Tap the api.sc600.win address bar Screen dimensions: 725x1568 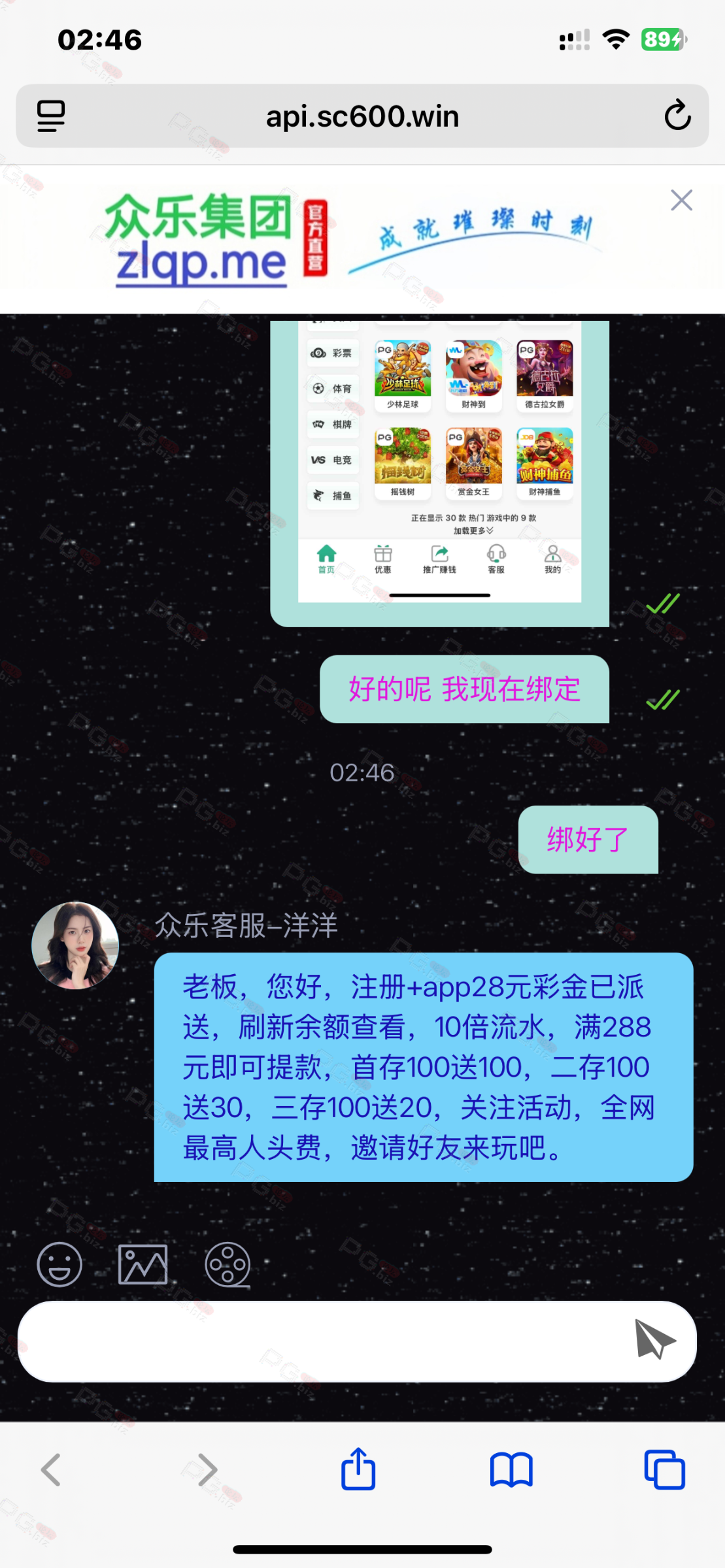click(x=362, y=116)
